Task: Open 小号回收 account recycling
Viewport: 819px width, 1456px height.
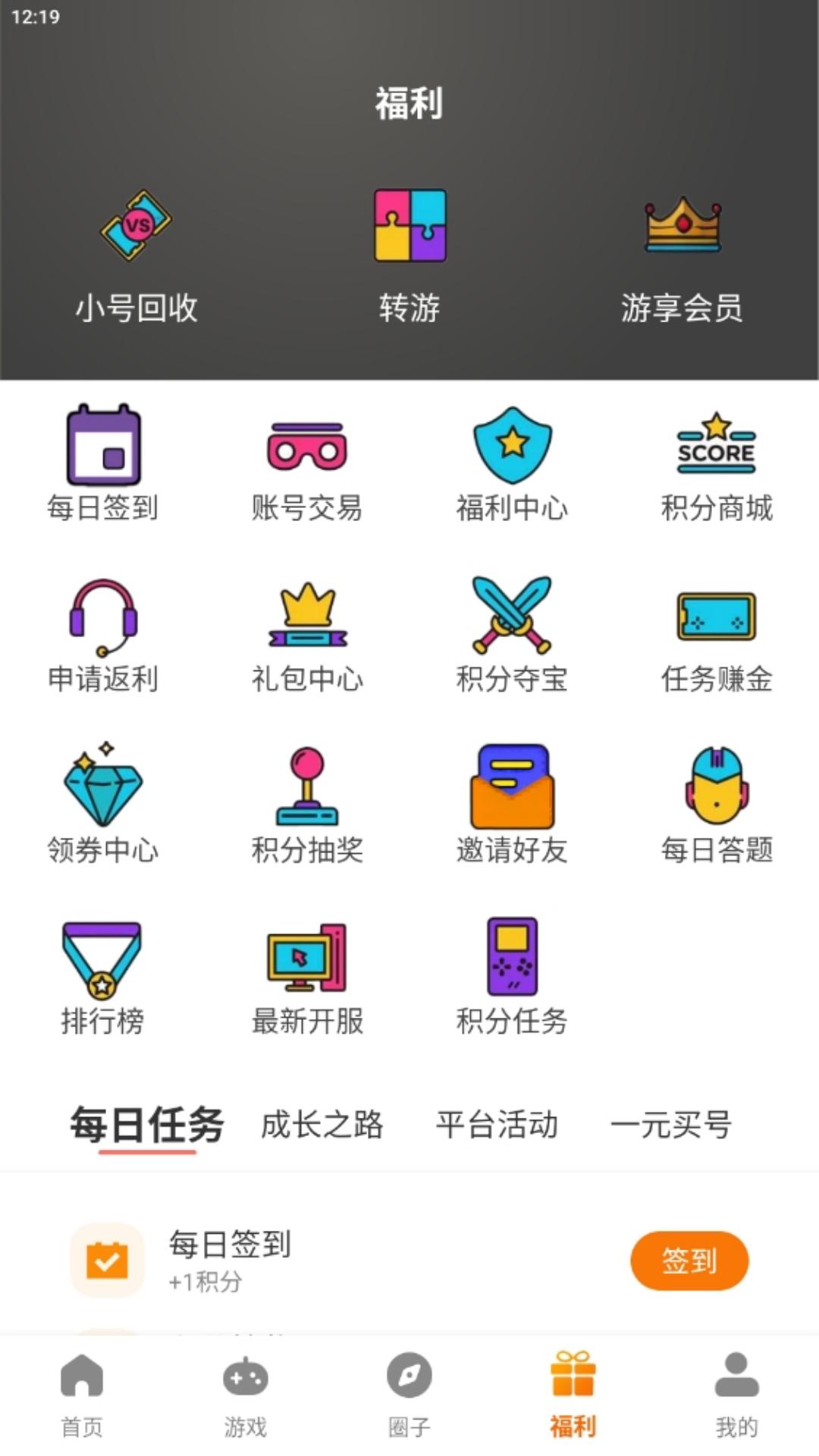Action: click(x=136, y=258)
